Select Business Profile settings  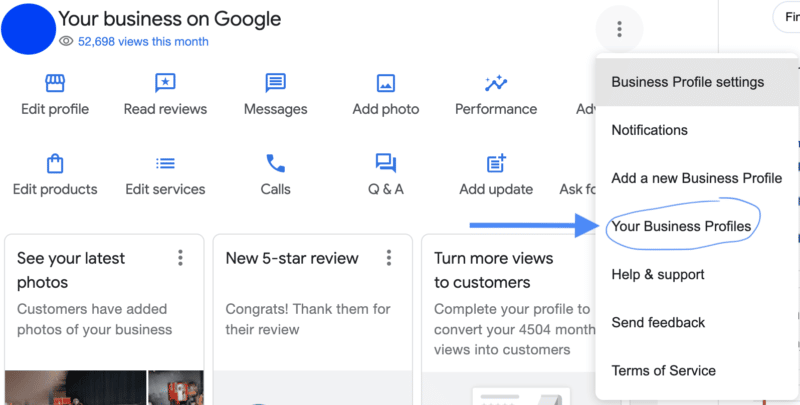pyautogui.click(x=688, y=82)
